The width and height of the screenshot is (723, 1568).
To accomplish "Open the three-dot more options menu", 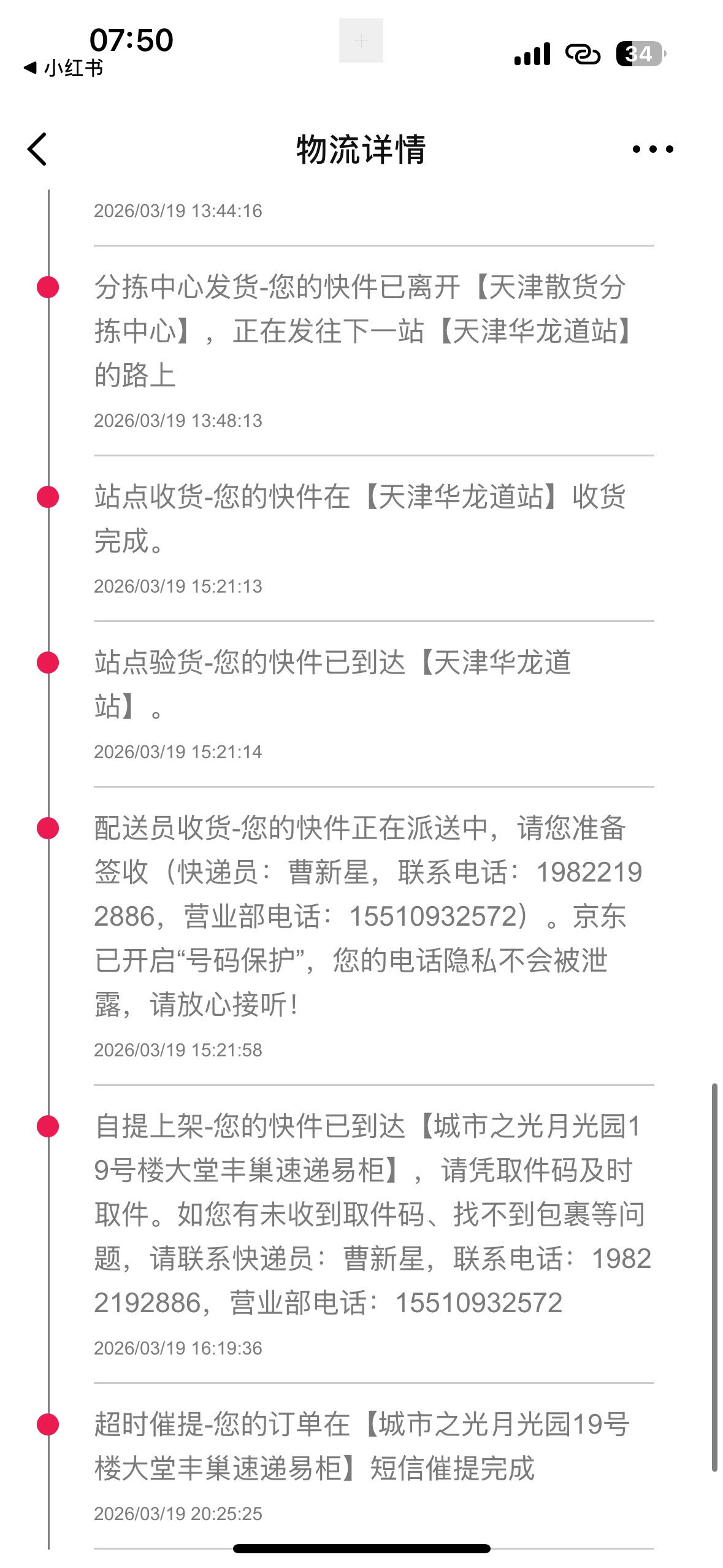I will (652, 149).
